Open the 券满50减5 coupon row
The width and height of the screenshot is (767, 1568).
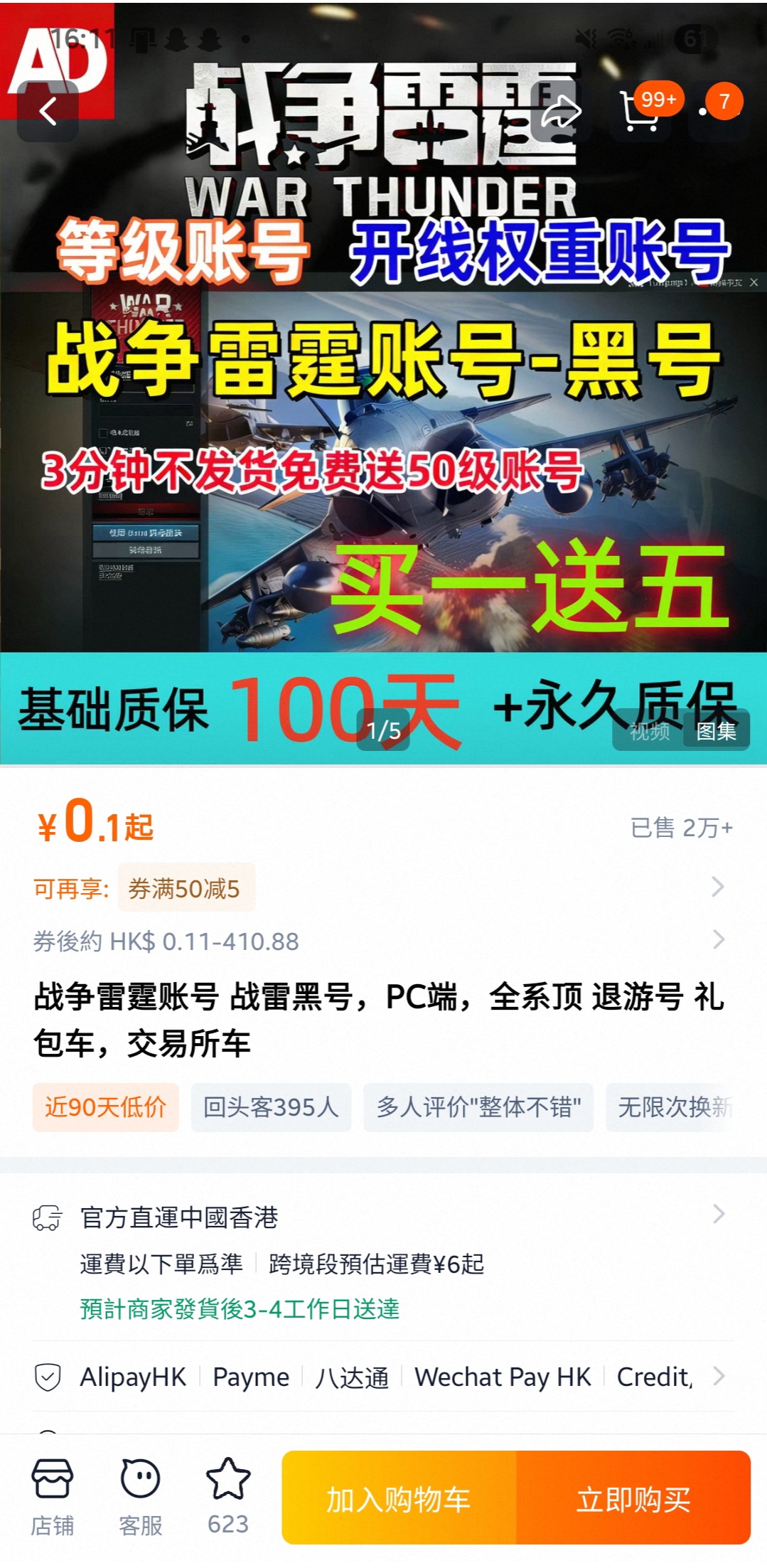pyautogui.click(x=382, y=887)
